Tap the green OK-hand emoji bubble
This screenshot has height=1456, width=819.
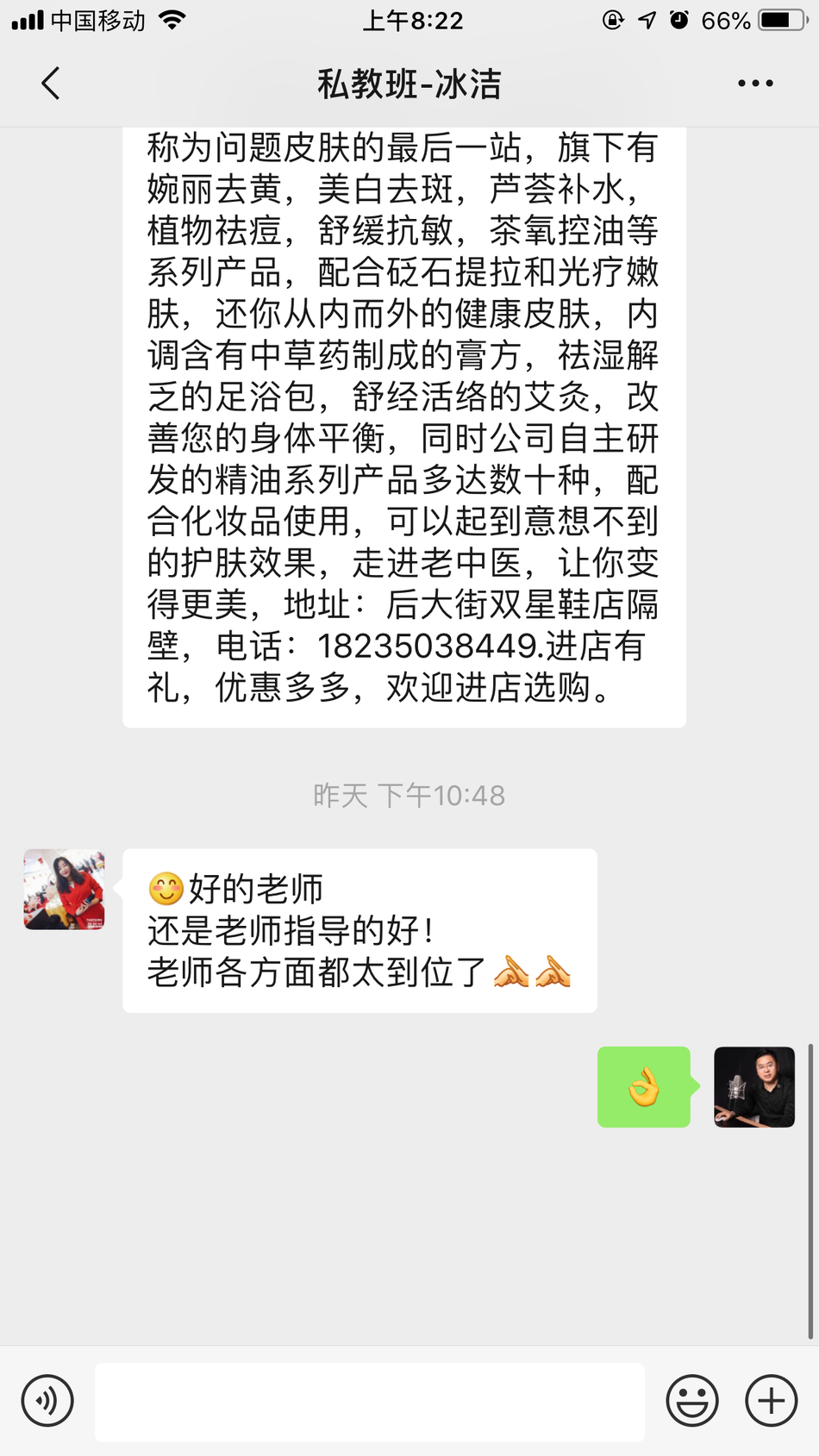643,1086
